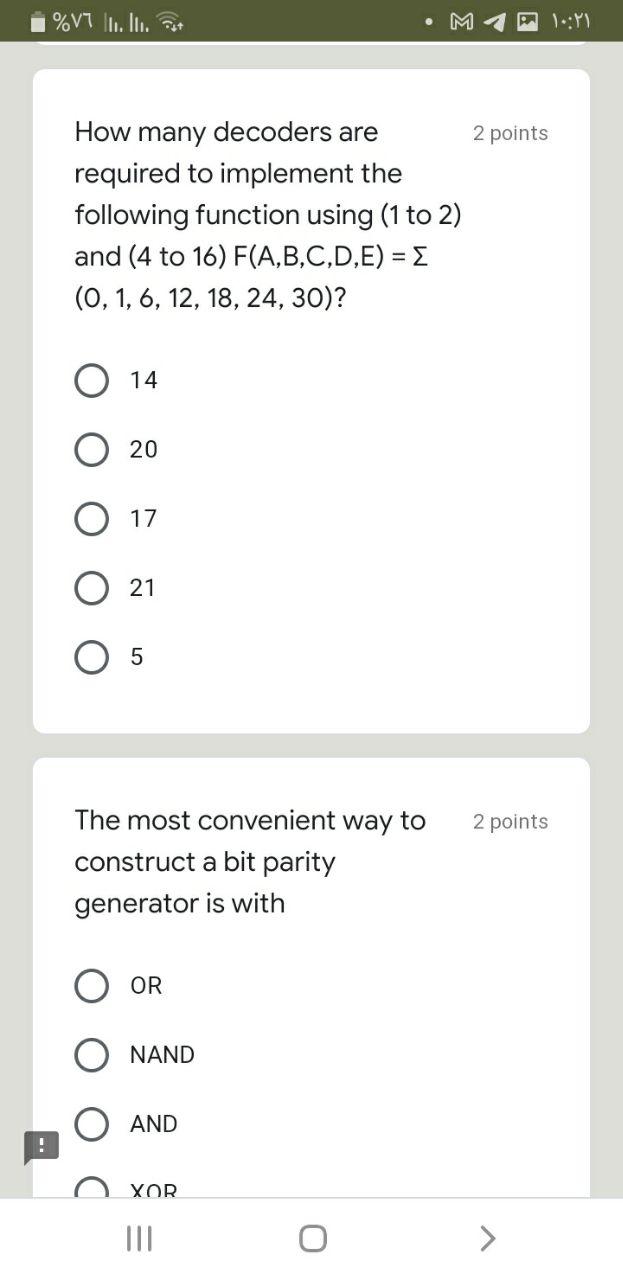The image size is (623, 1280).
Task: Choose option 20 for the decoders question
Action: pos(92,449)
